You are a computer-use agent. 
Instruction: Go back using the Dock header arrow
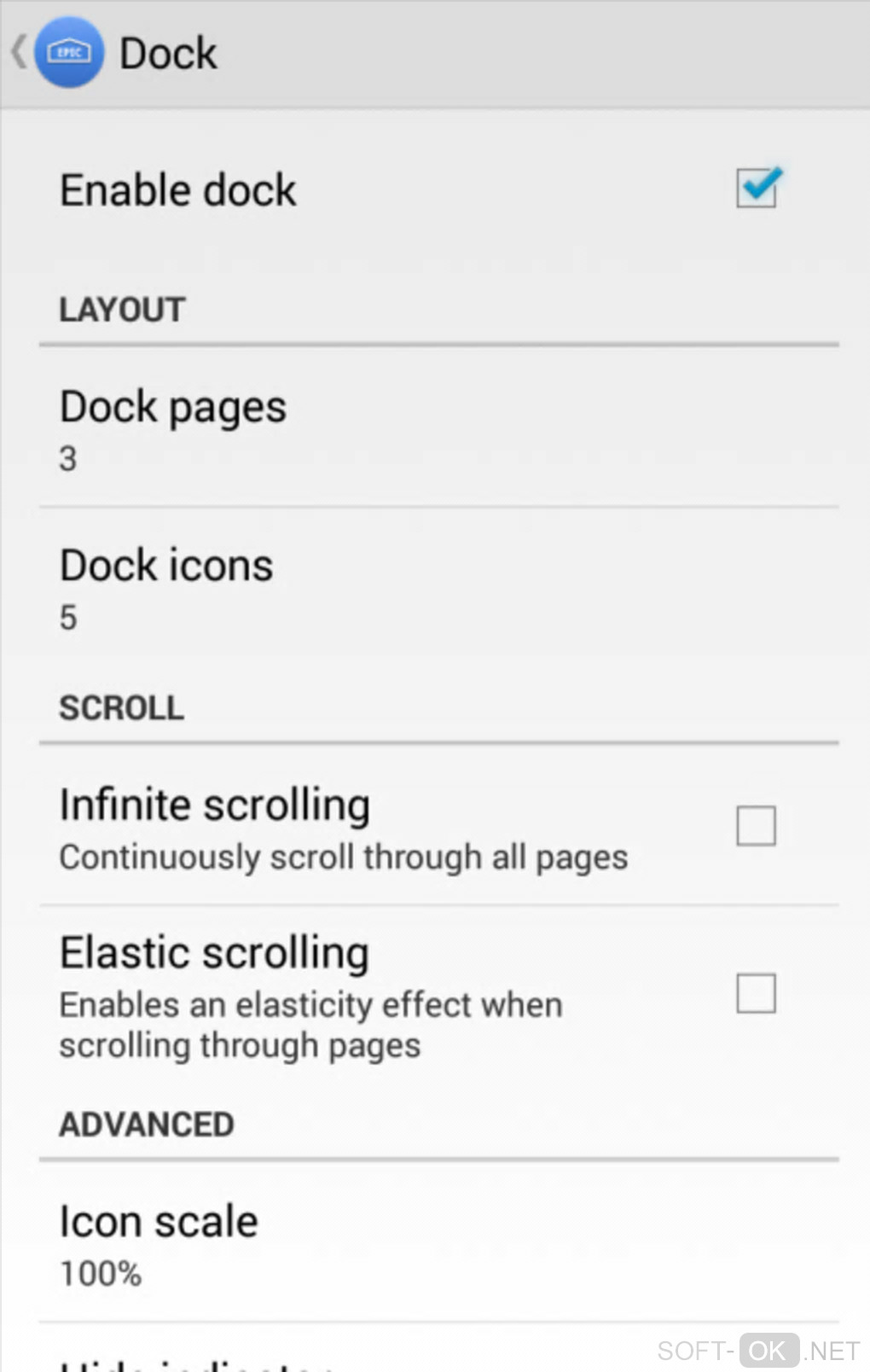click(x=20, y=52)
